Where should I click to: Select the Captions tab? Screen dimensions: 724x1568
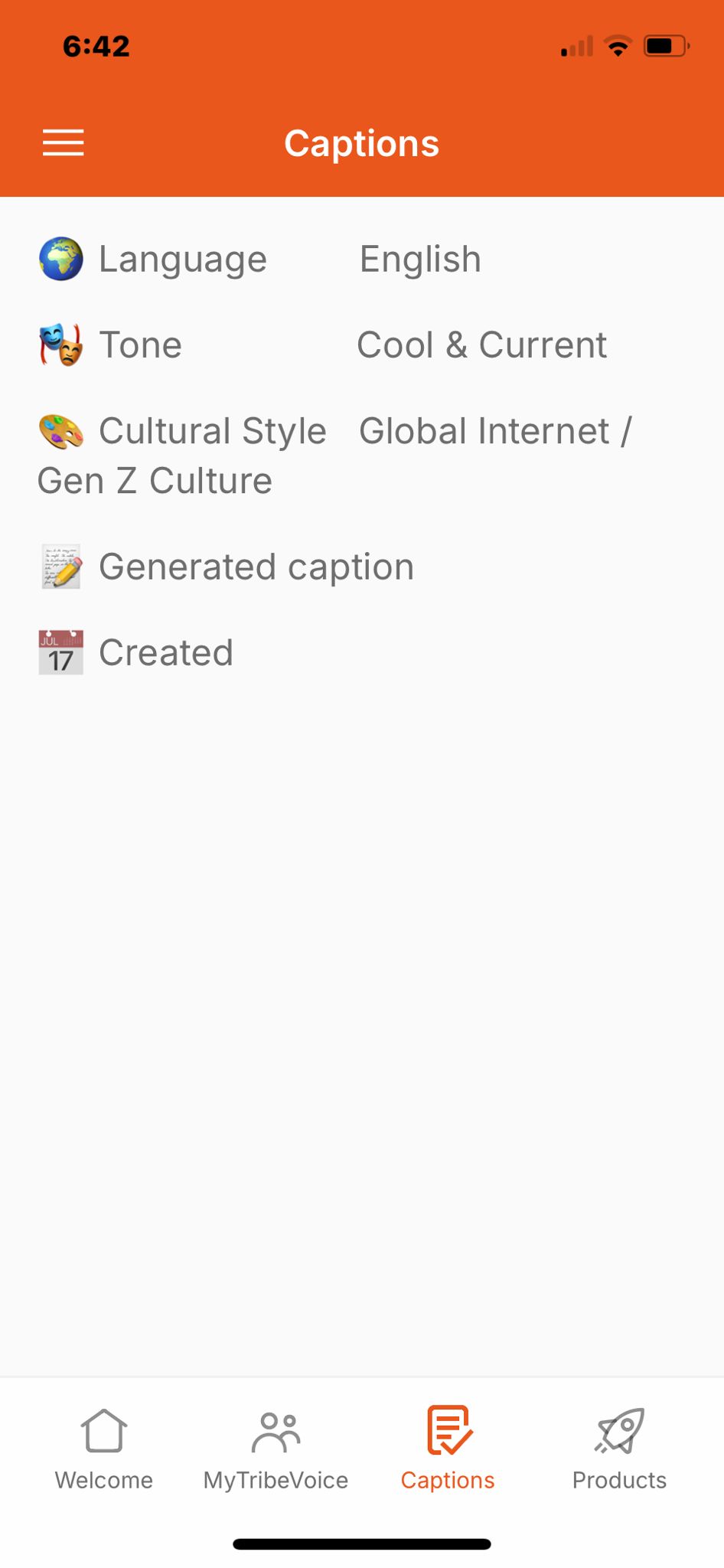[x=448, y=1449]
